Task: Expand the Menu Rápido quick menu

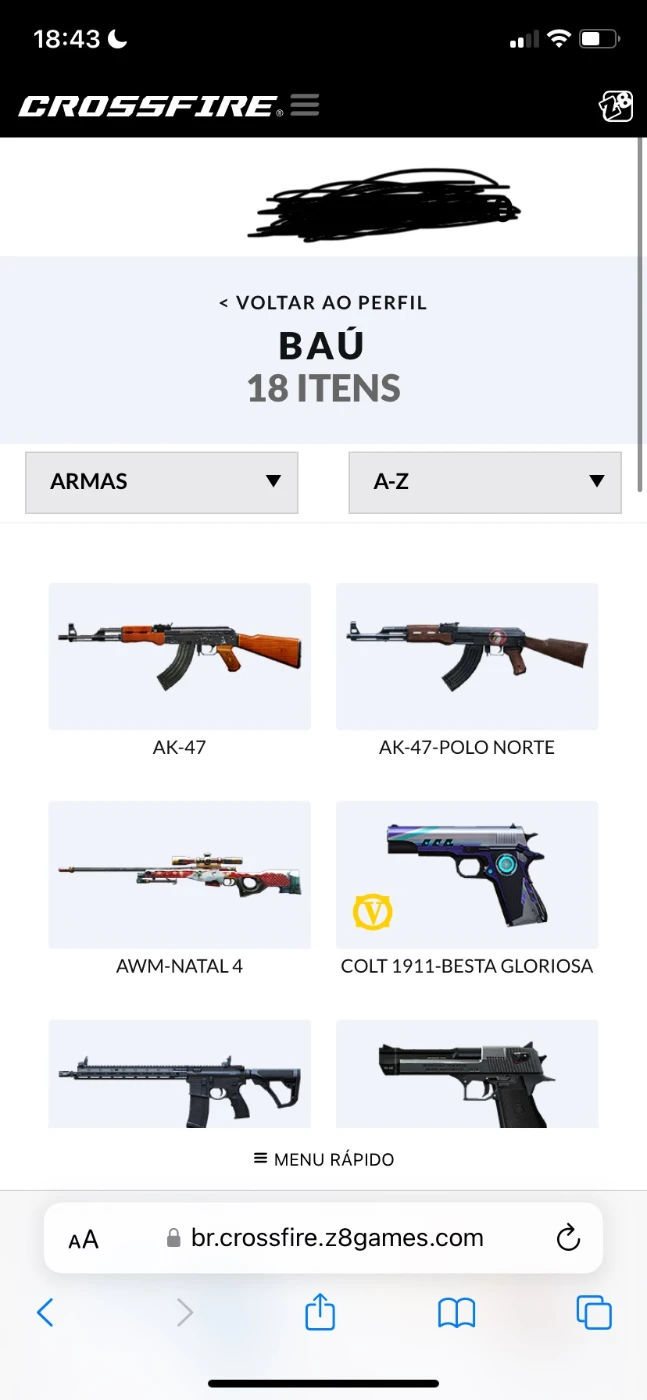Action: [323, 1159]
